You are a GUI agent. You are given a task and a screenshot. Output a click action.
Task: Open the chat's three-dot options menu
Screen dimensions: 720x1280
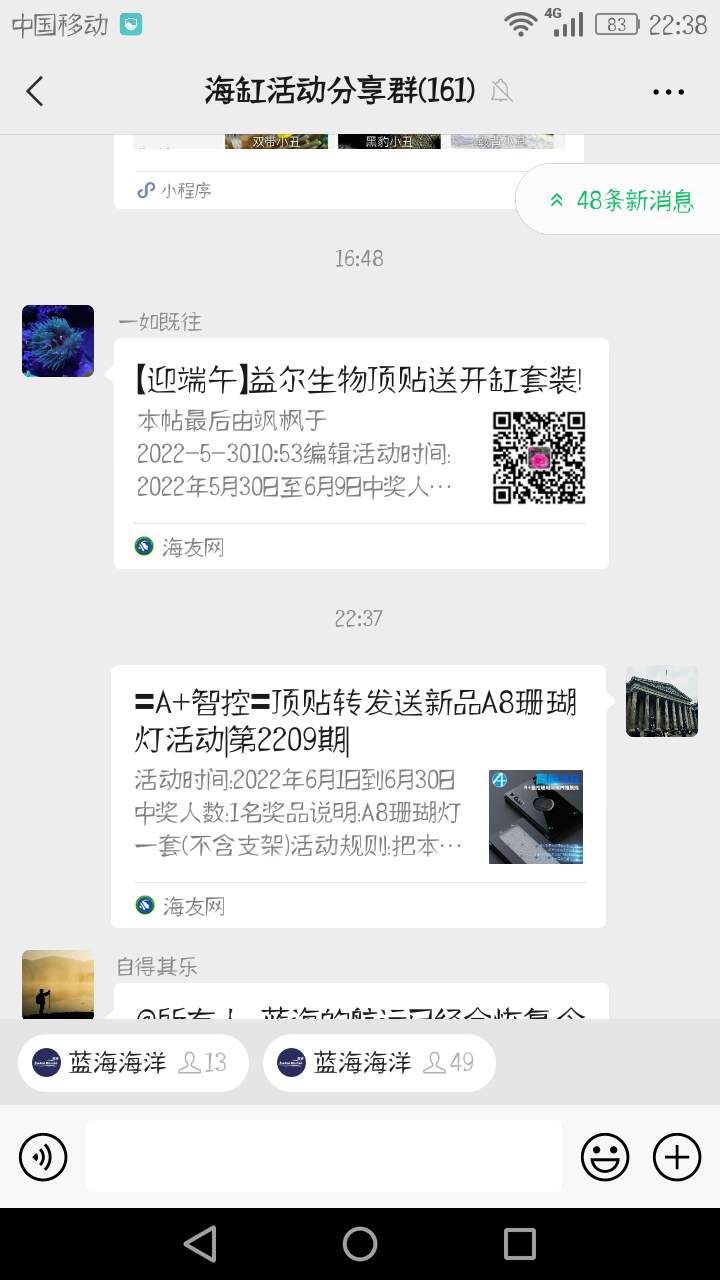[668, 92]
